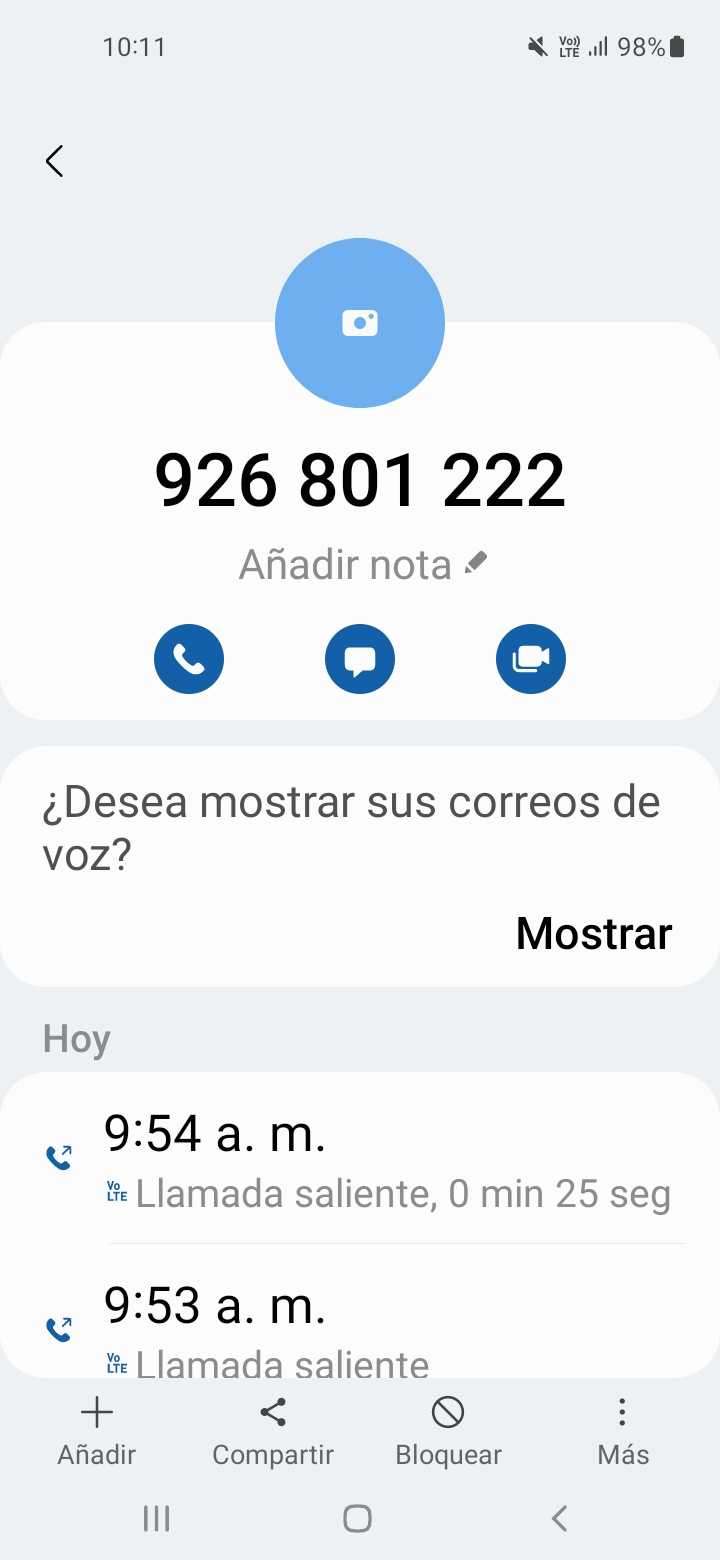Block this number with Bloquear
This screenshot has height=1560, width=720.
(448, 1430)
